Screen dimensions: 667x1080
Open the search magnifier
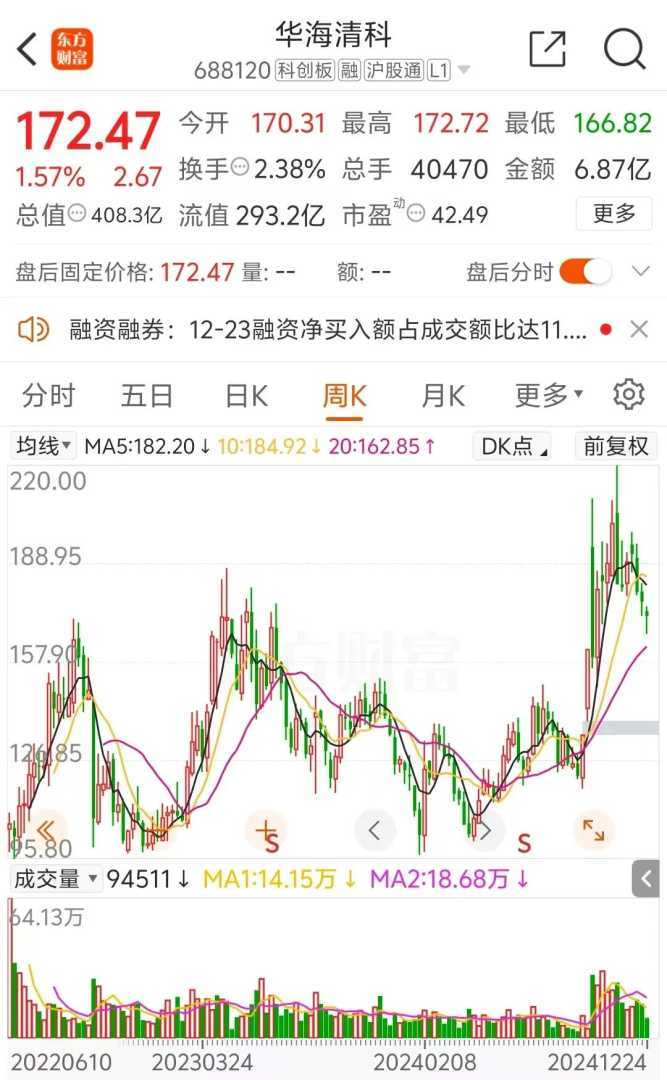point(625,48)
